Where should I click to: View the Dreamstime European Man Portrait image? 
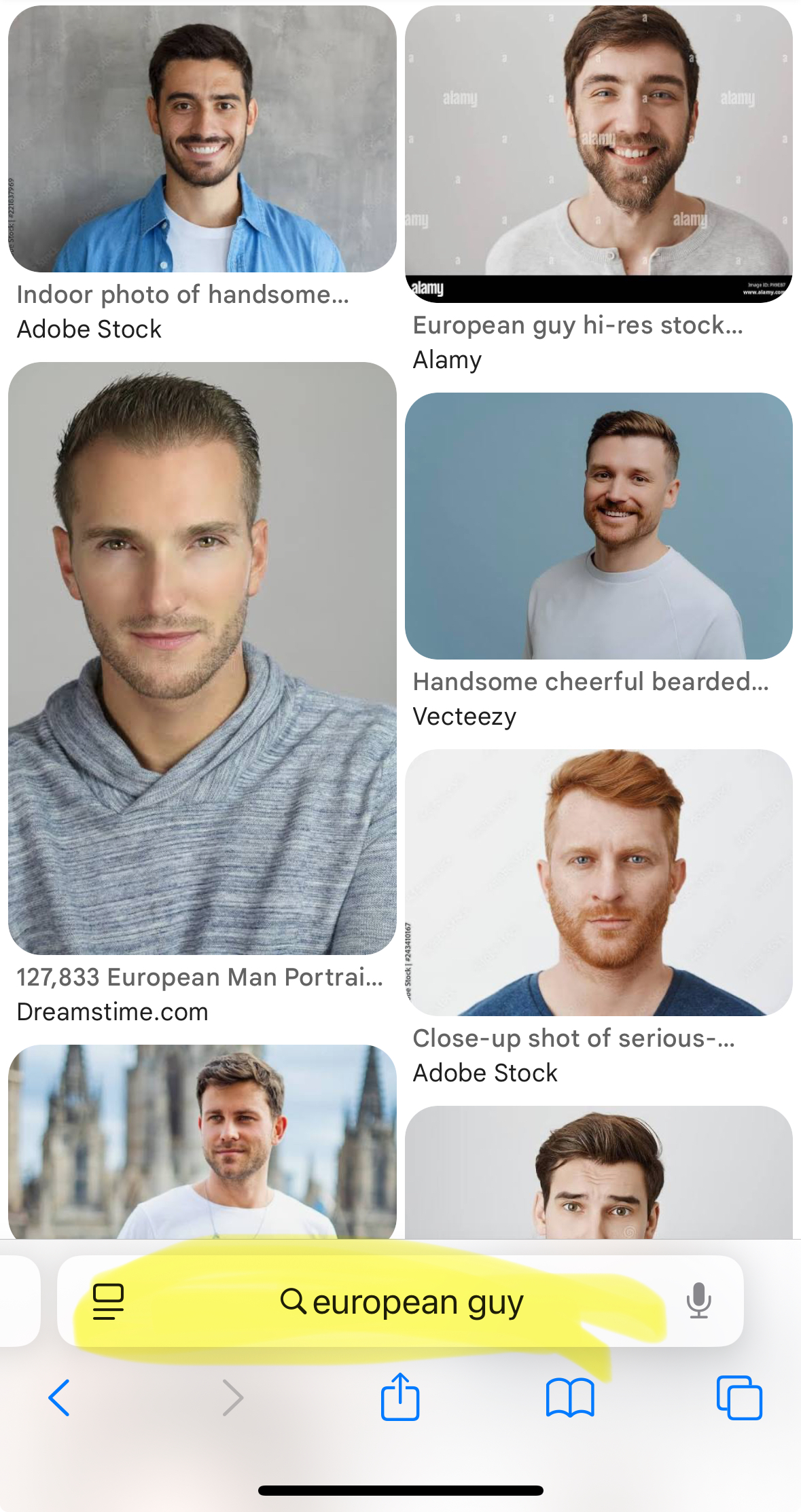click(x=202, y=658)
